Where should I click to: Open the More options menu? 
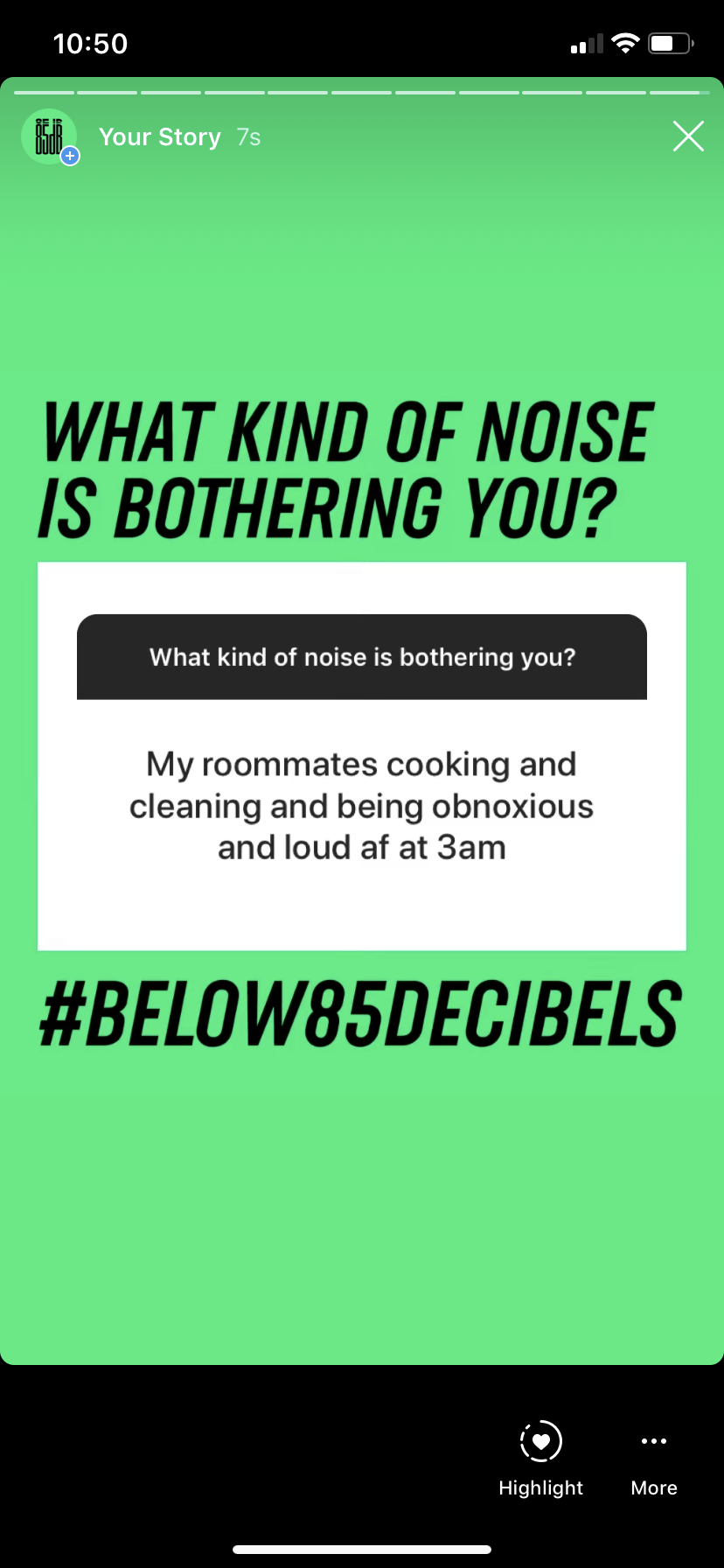click(x=654, y=1457)
